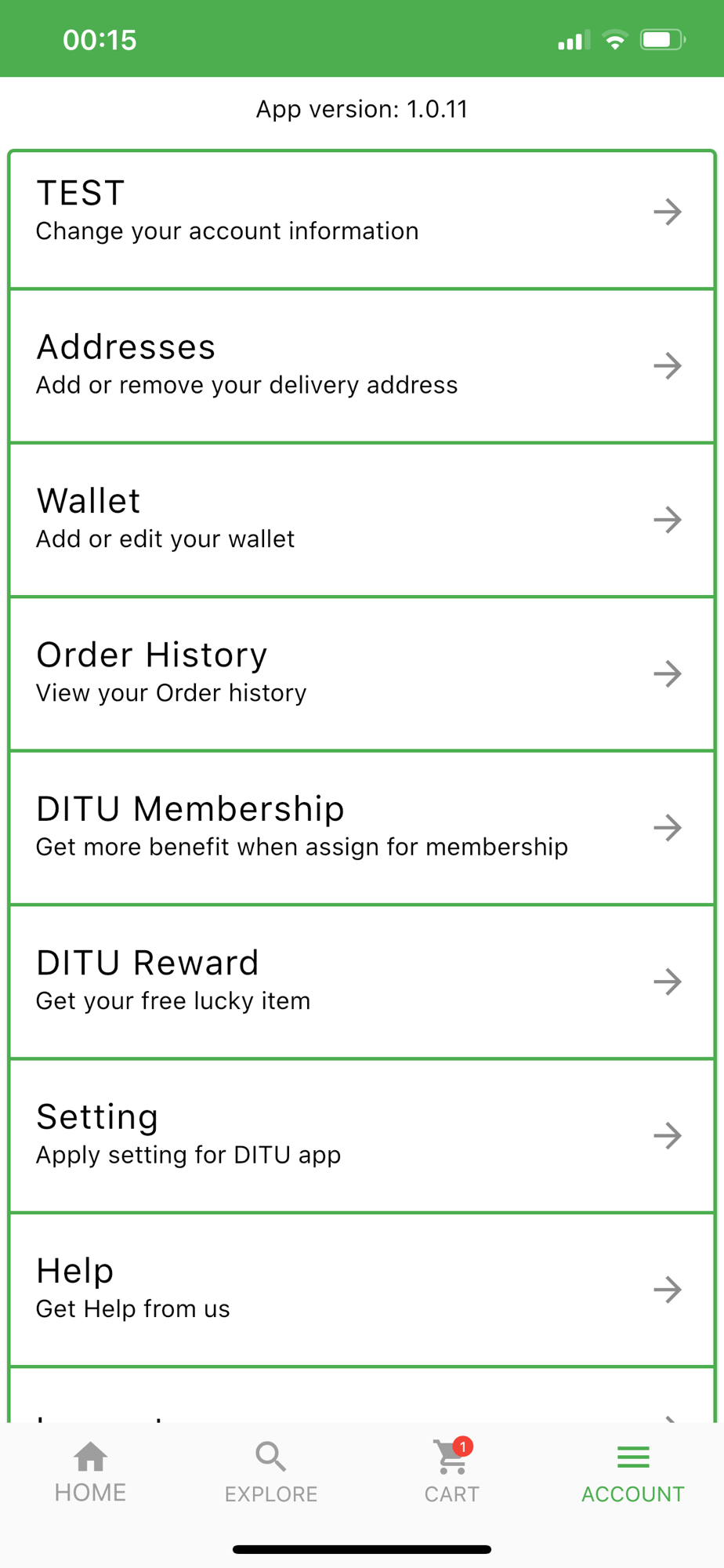Open TEST account information row
The height and width of the screenshot is (1568, 724).
(361, 212)
